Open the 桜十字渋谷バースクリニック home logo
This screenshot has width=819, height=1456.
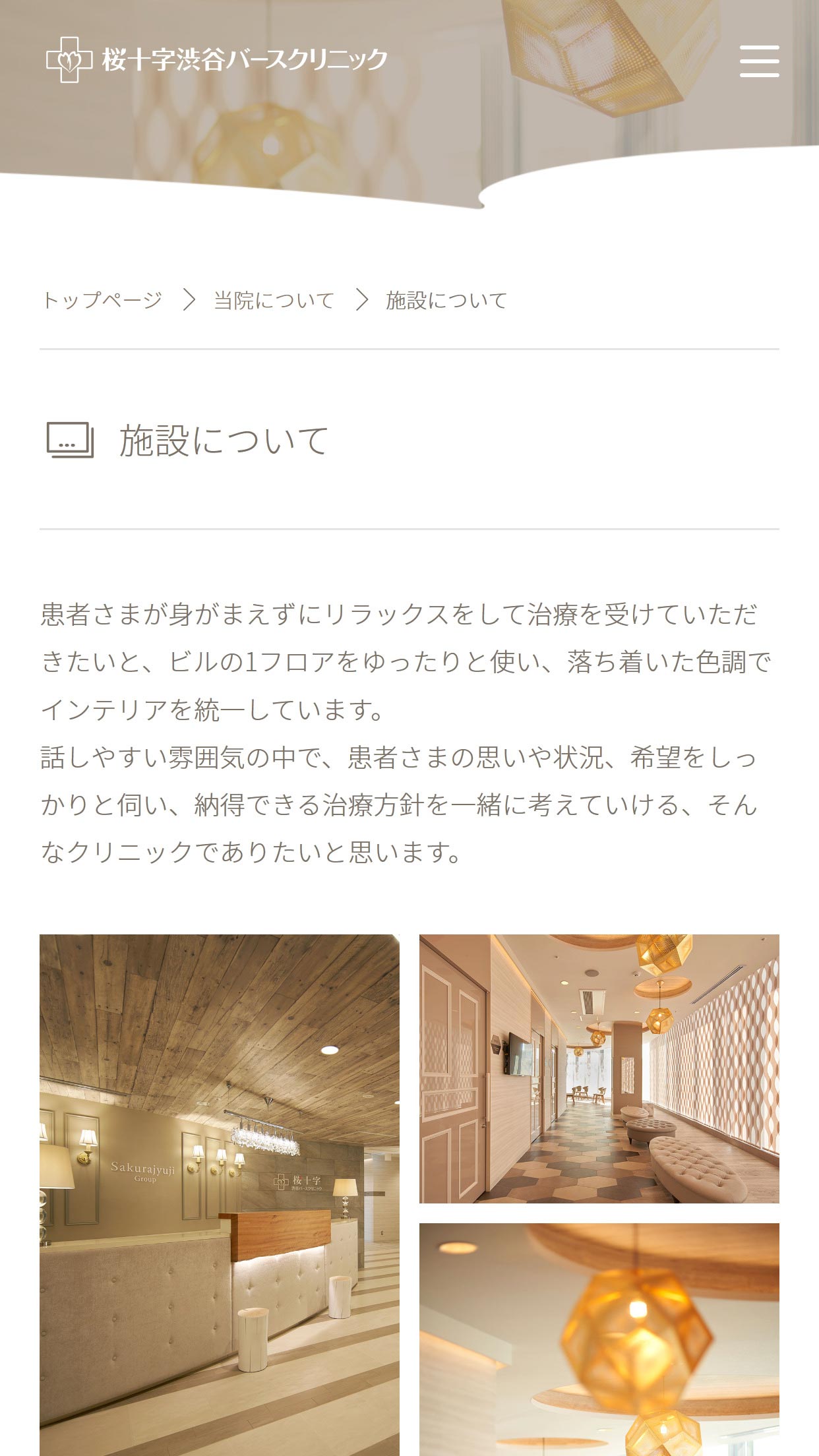tap(217, 60)
